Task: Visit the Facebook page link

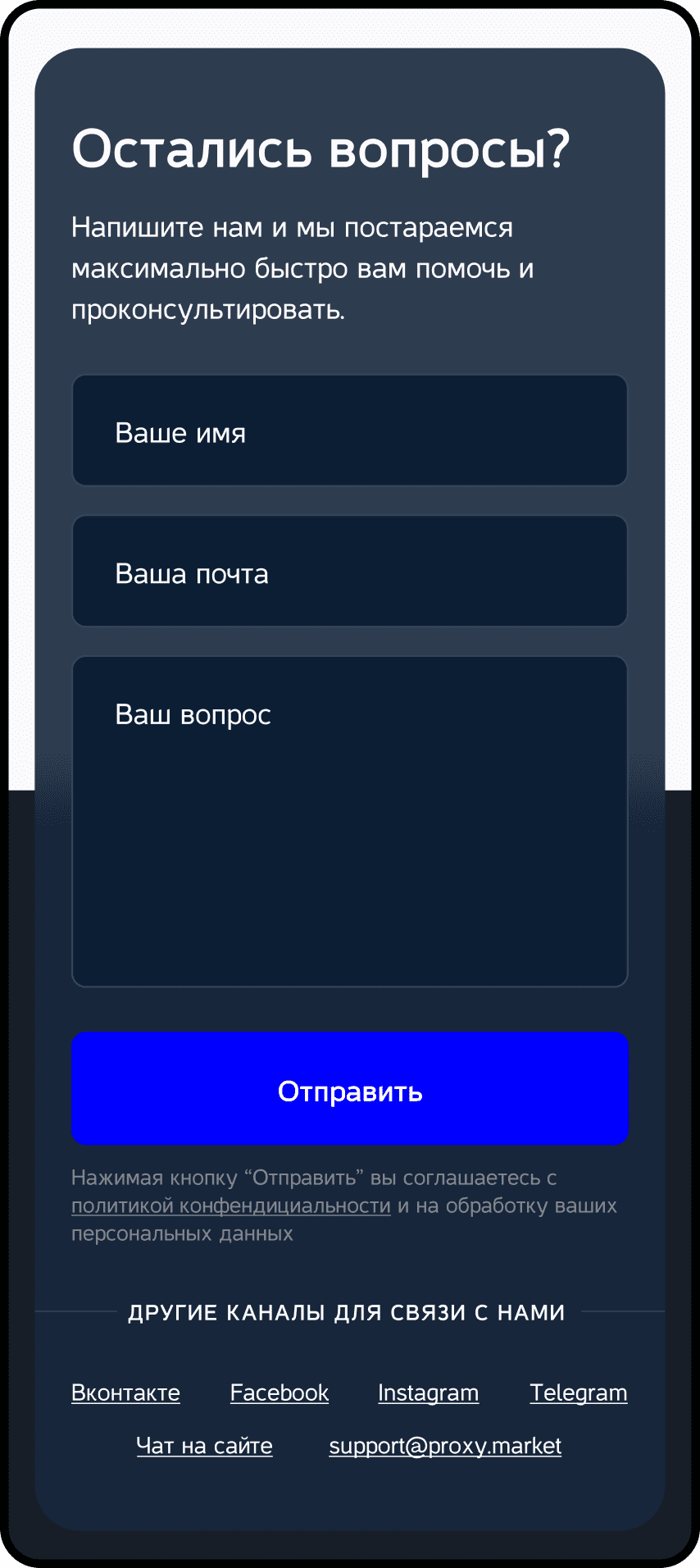Action: 279,1393
